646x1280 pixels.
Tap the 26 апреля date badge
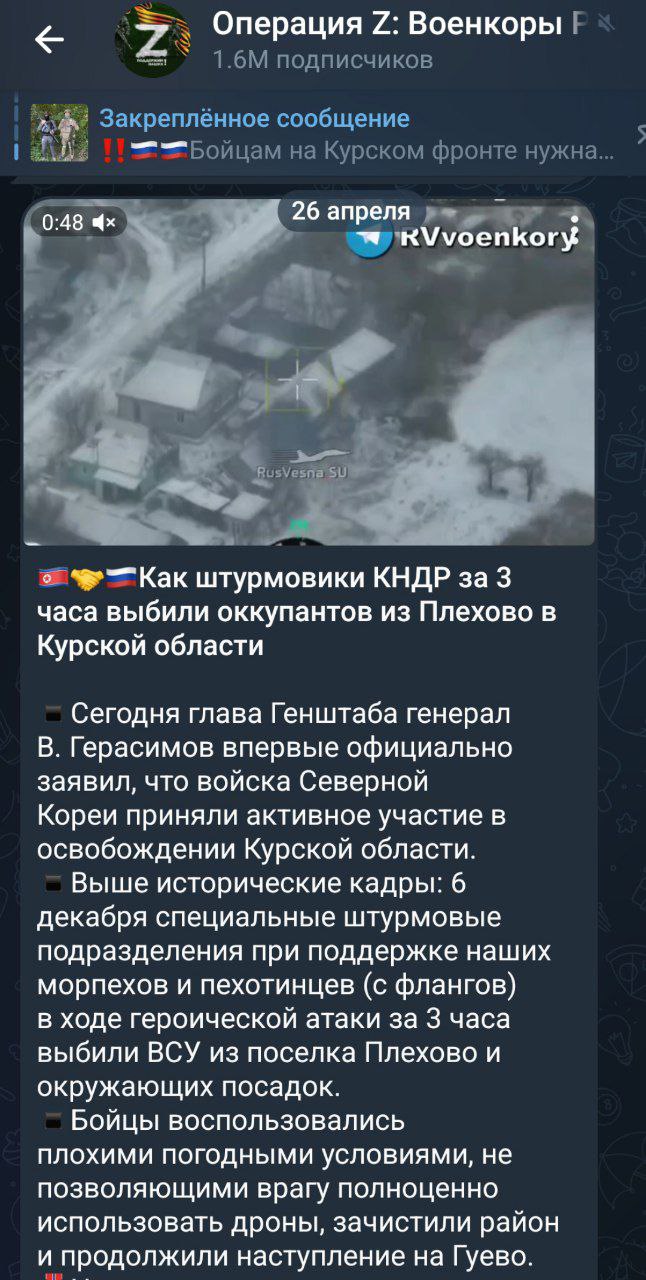tap(351, 211)
